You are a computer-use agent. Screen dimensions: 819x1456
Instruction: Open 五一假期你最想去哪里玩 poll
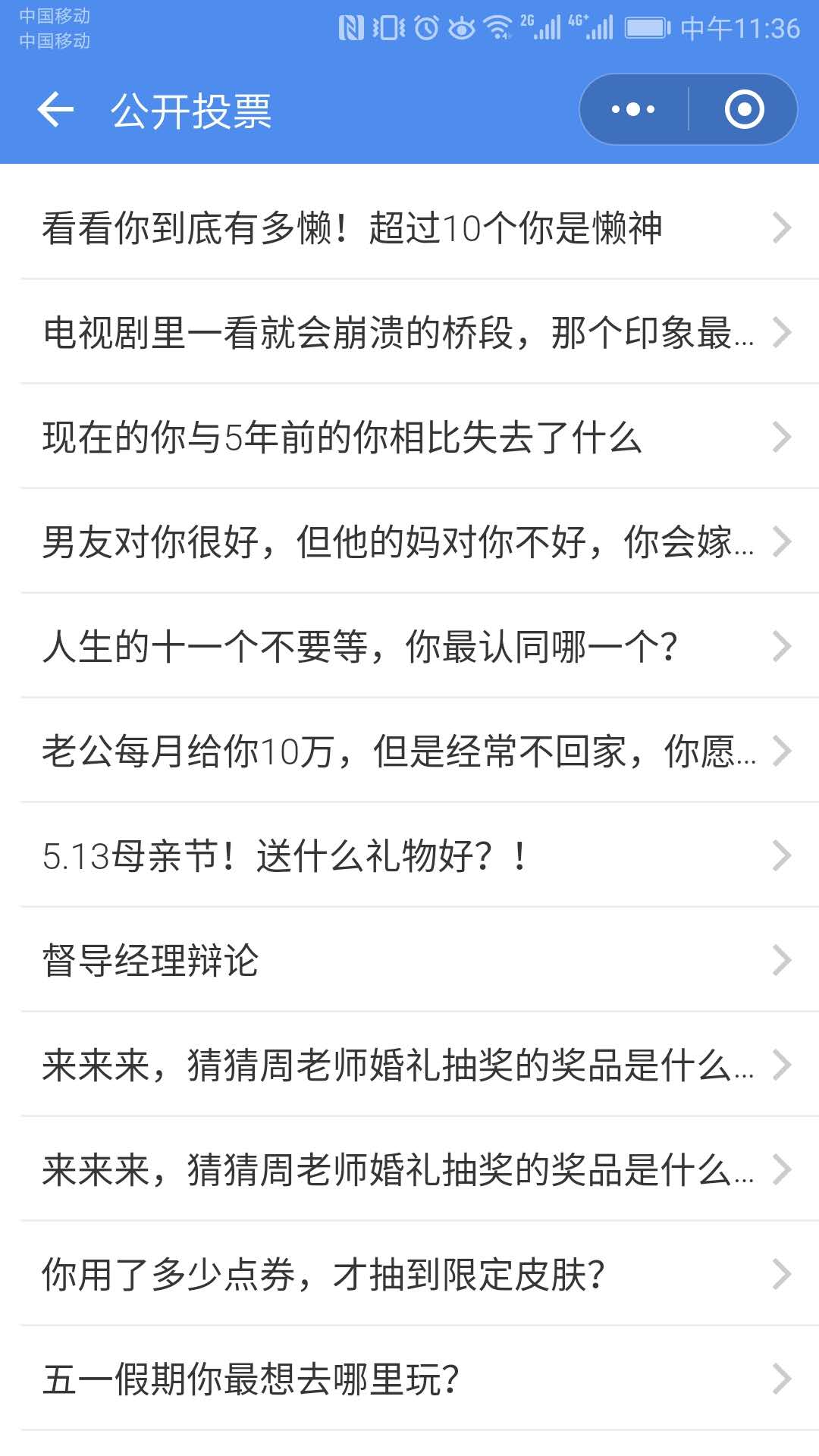409,1379
